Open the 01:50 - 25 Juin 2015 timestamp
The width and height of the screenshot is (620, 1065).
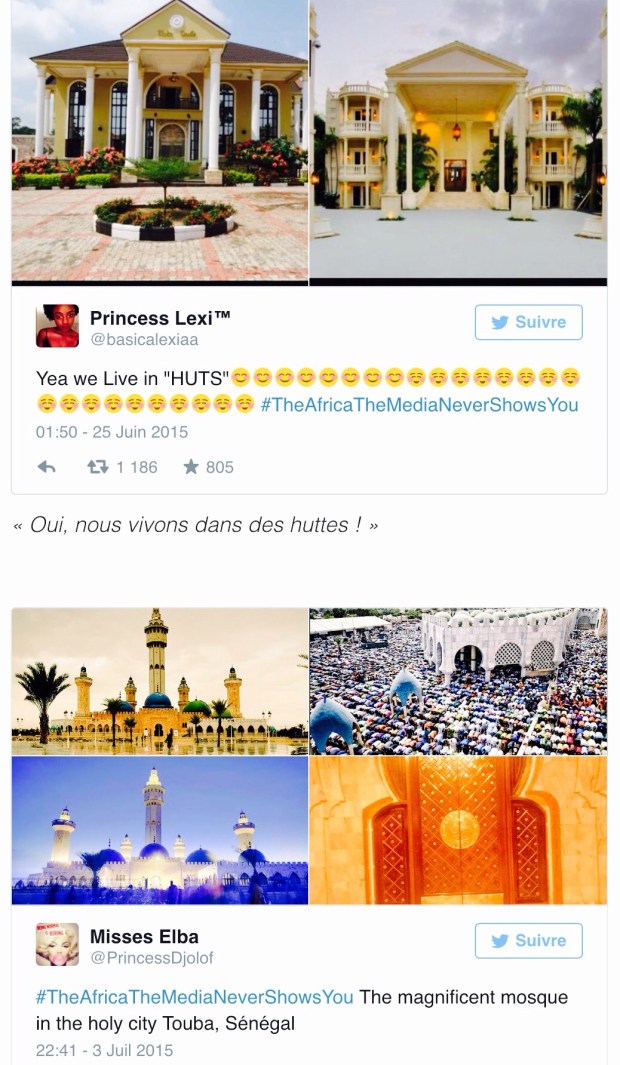pyautogui.click(x=112, y=432)
